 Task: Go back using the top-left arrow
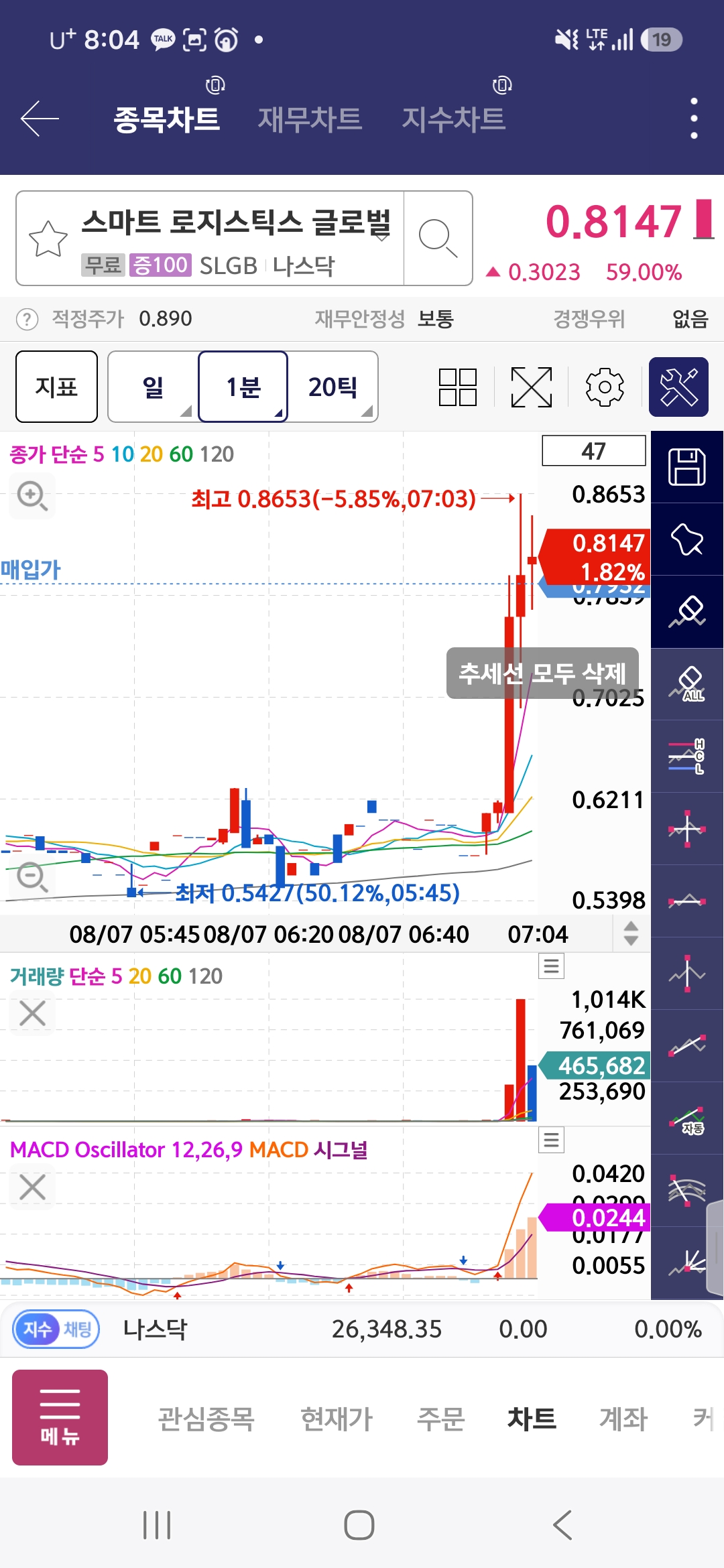(x=40, y=119)
